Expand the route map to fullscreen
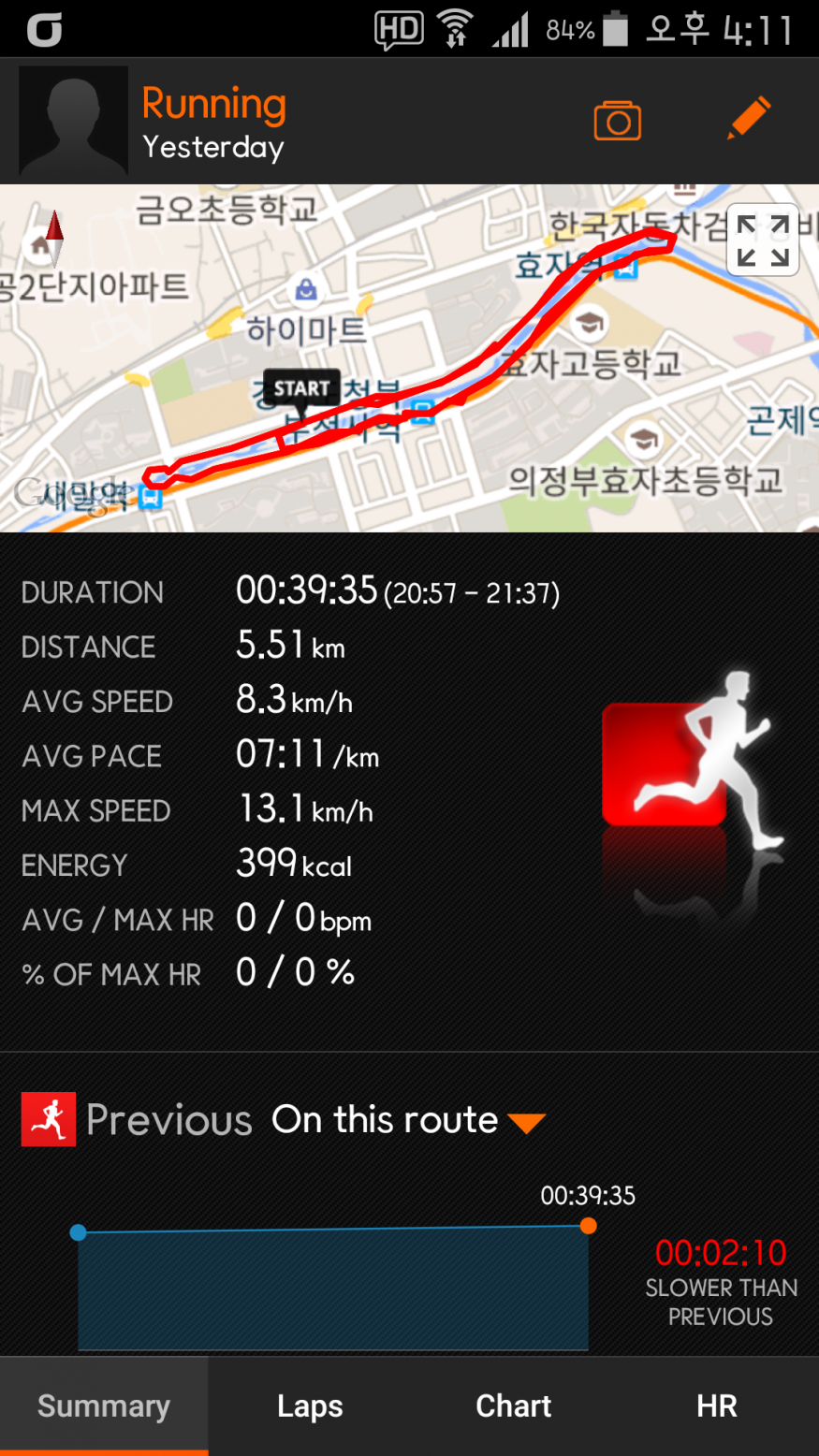 (763, 240)
